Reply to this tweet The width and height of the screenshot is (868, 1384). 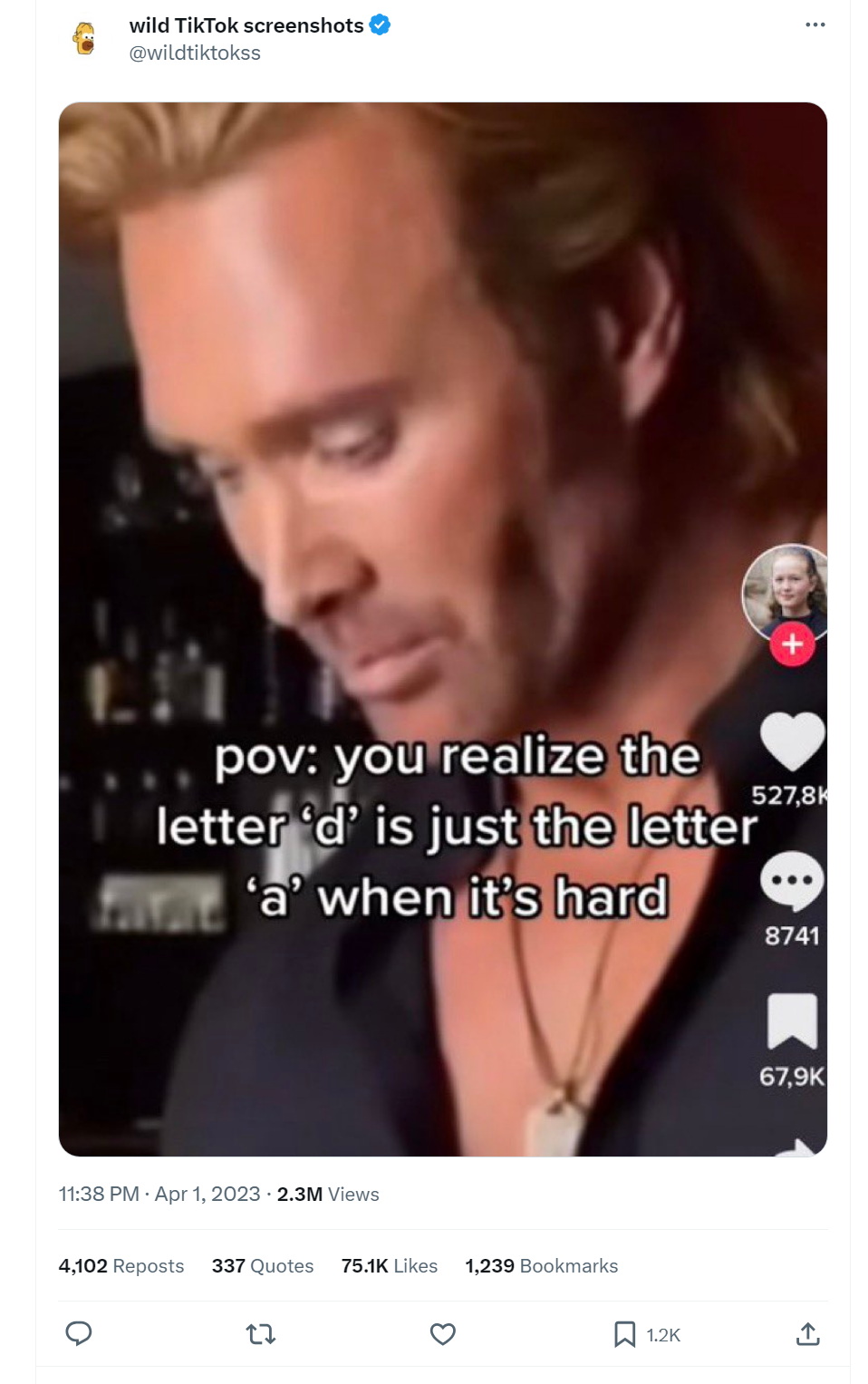pyautogui.click(x=79, y=1333)
